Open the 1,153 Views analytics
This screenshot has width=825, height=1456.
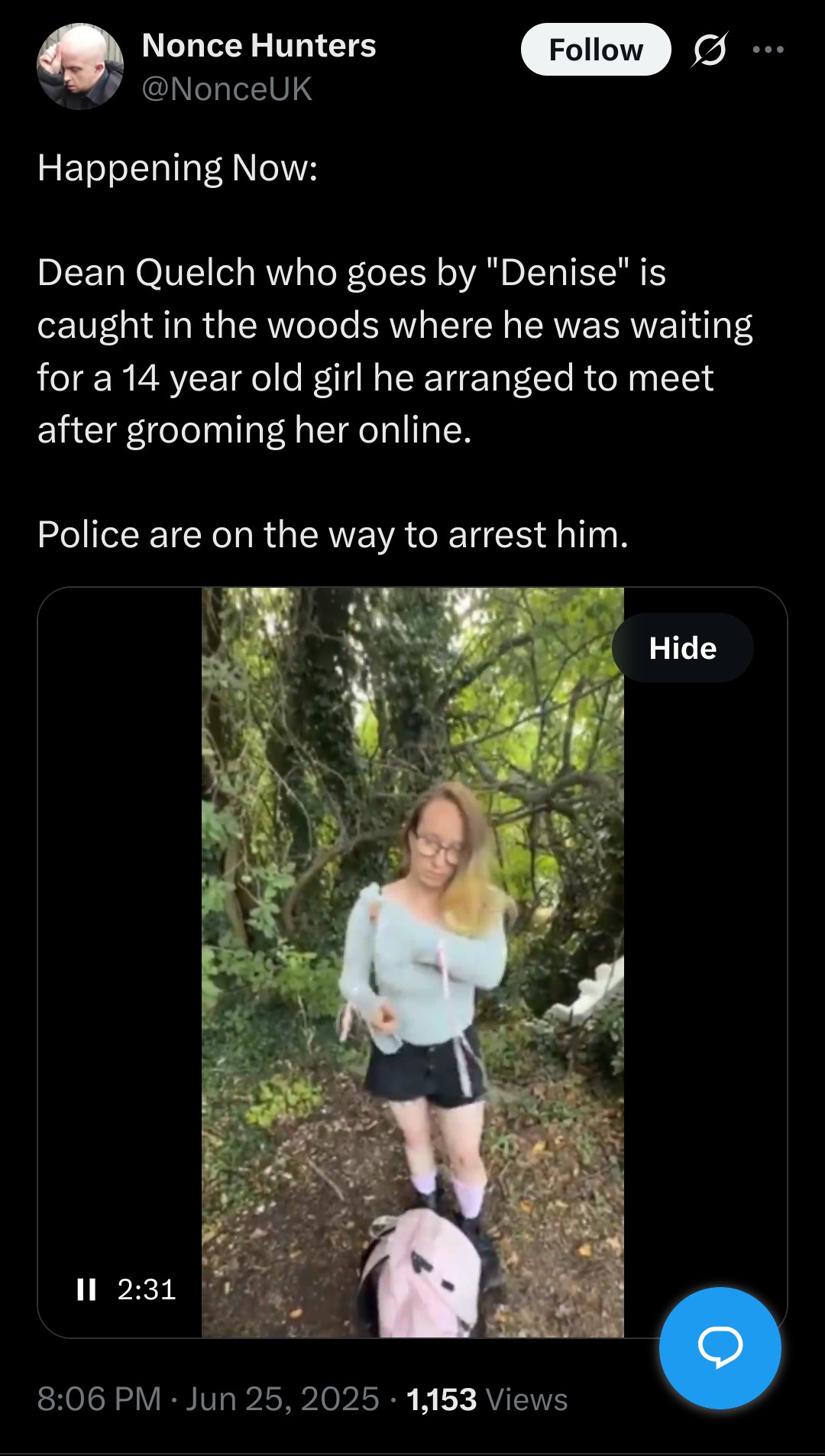pyautogui.click(x=487, y=1399)
